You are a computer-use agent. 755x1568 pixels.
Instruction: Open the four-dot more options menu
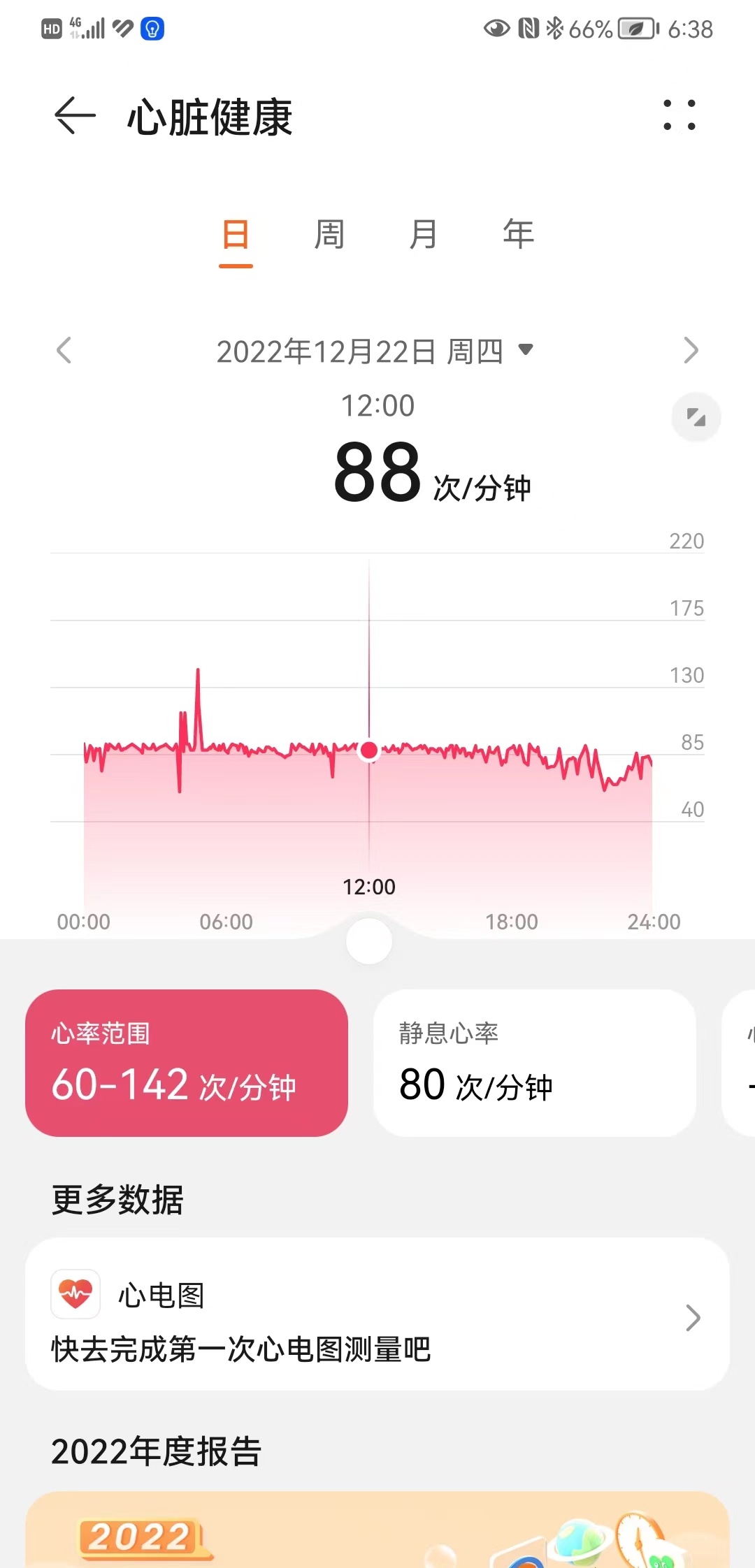coord(679,115)
